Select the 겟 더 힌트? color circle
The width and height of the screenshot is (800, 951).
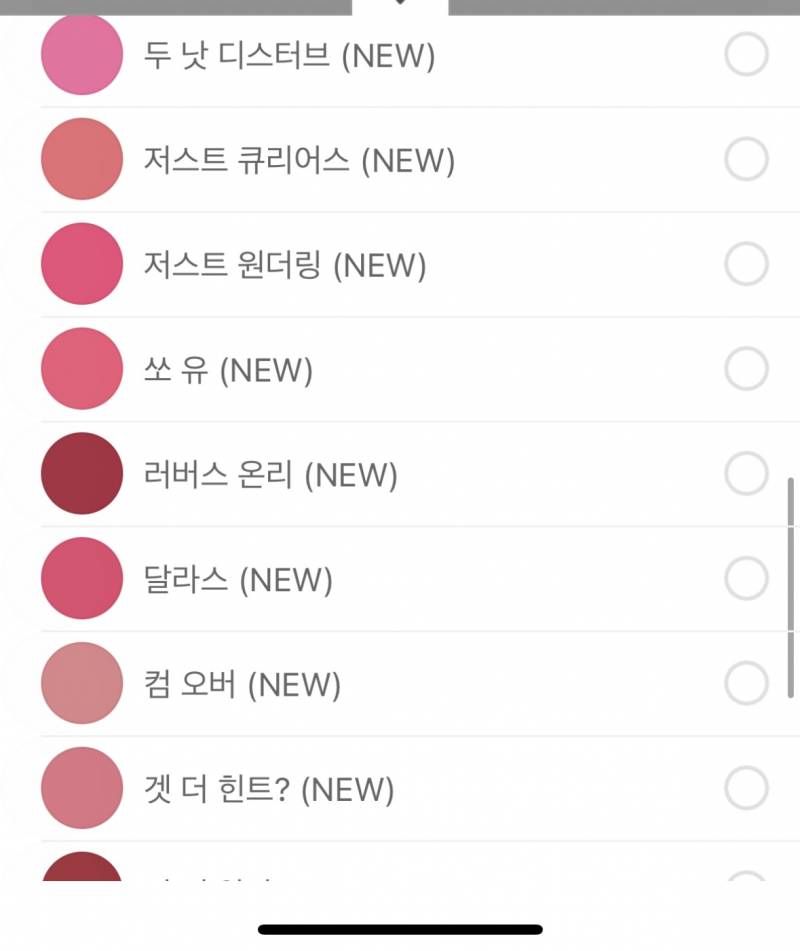click(x=81, y=788)
